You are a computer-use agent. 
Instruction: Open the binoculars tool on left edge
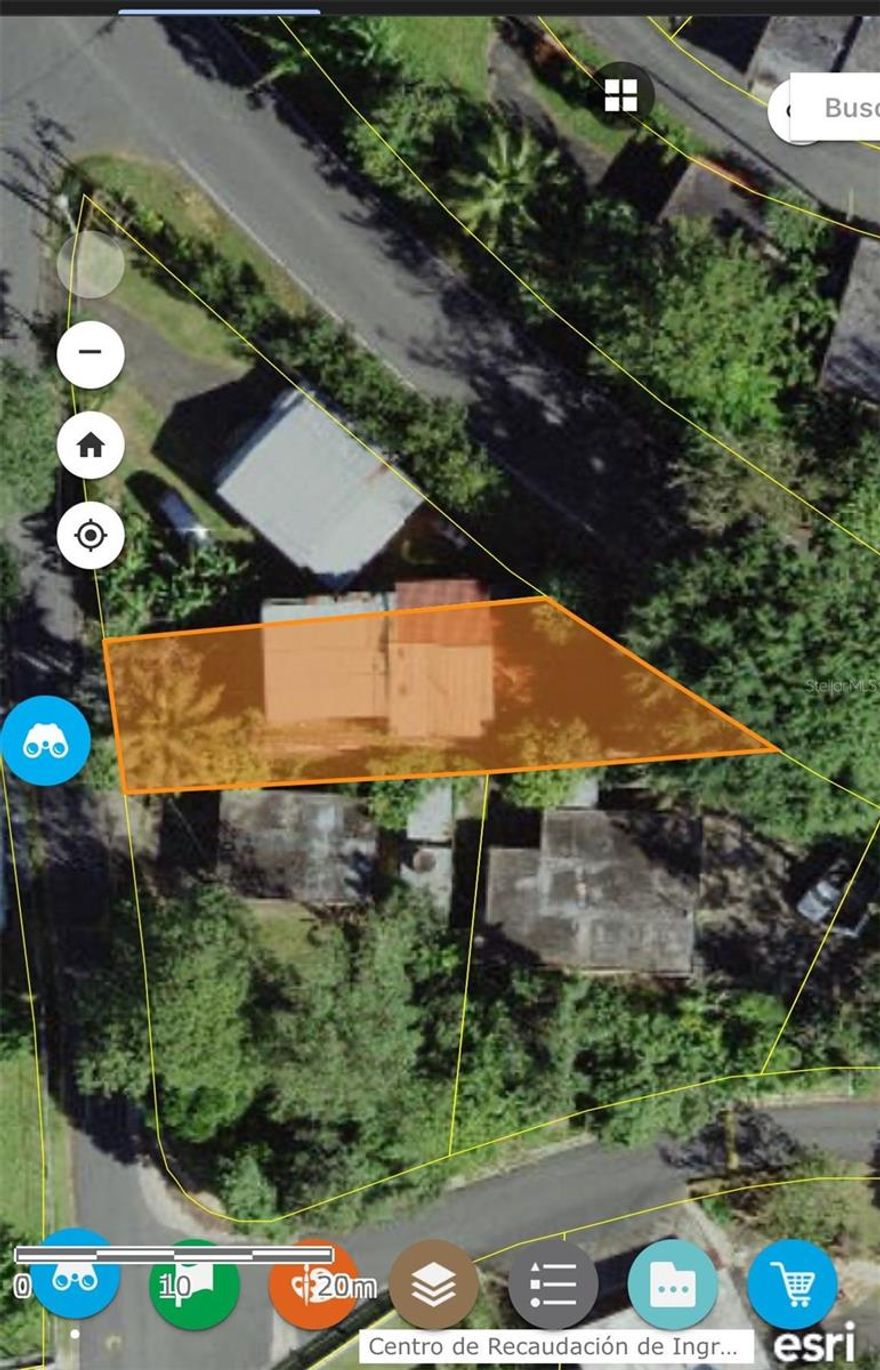(x=45, y=741)
